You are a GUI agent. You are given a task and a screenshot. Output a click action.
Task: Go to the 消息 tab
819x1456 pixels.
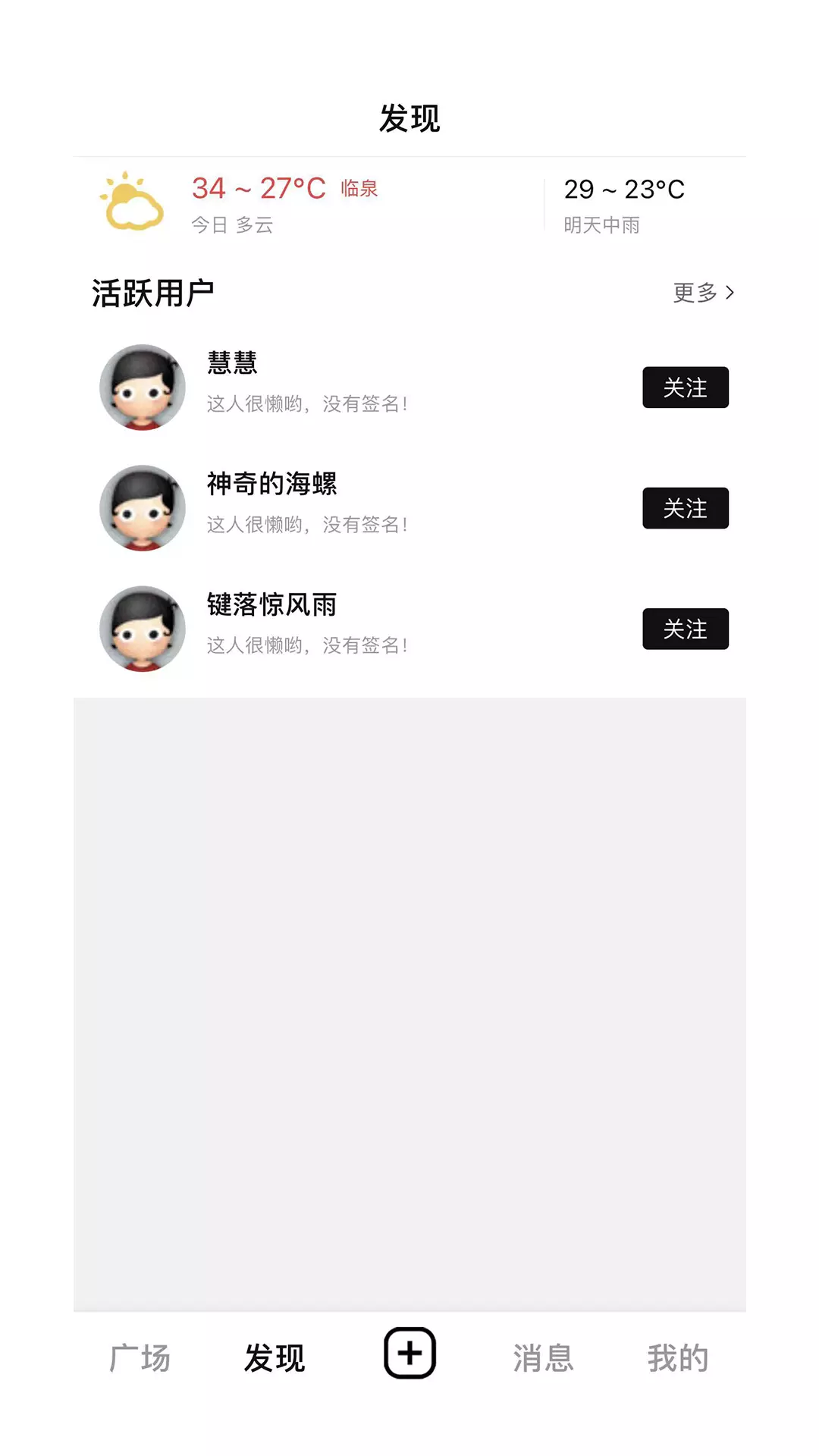[544, 1357]
